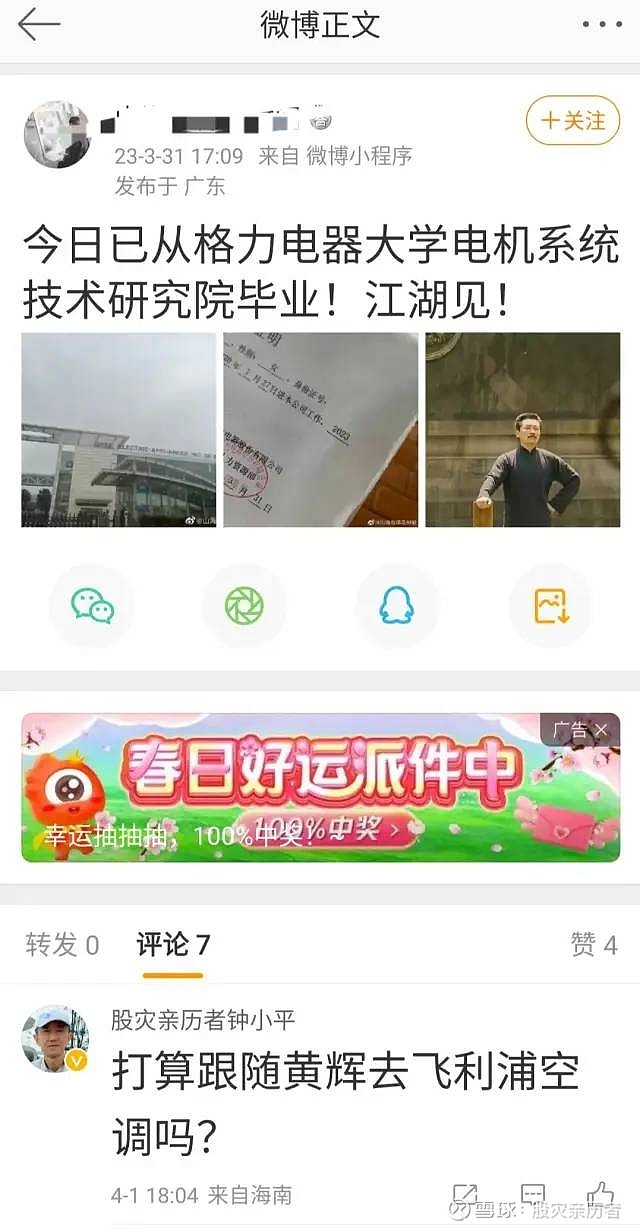
Task: Select the 评论 7 tab
Action: [173, 945]
